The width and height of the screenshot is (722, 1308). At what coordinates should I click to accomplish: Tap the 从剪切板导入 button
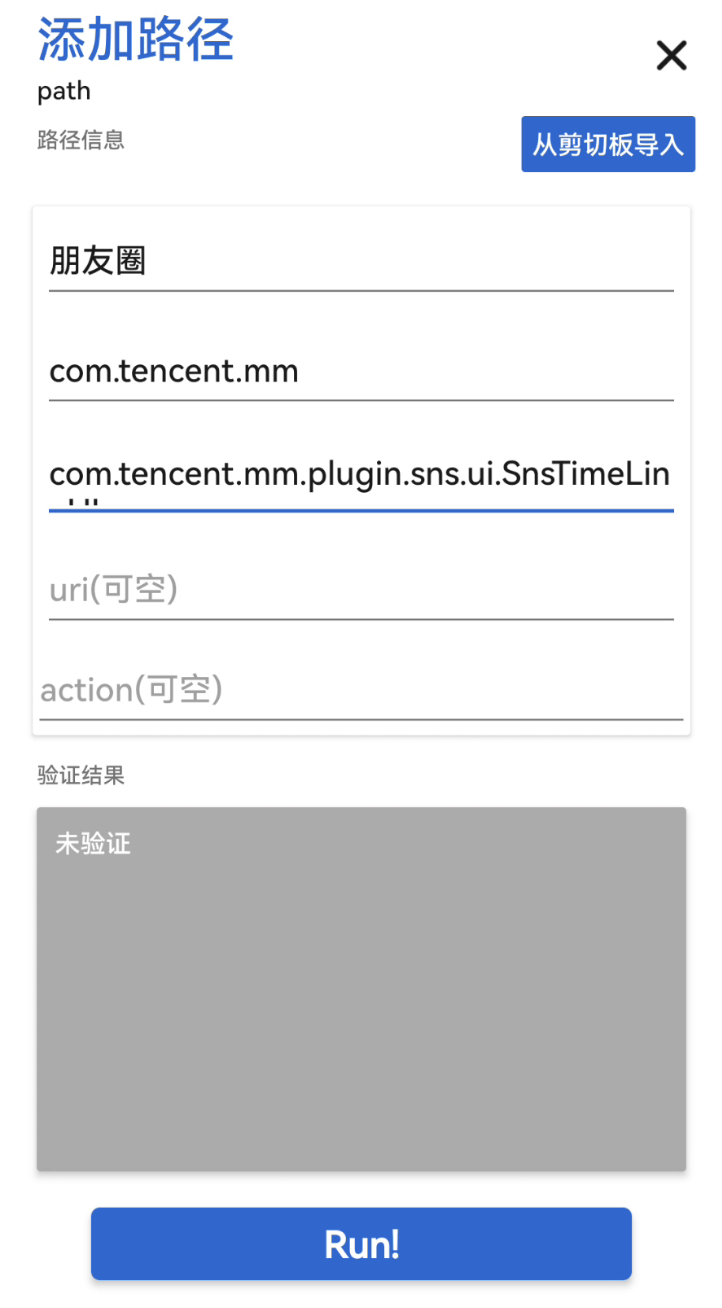(607, 145)
